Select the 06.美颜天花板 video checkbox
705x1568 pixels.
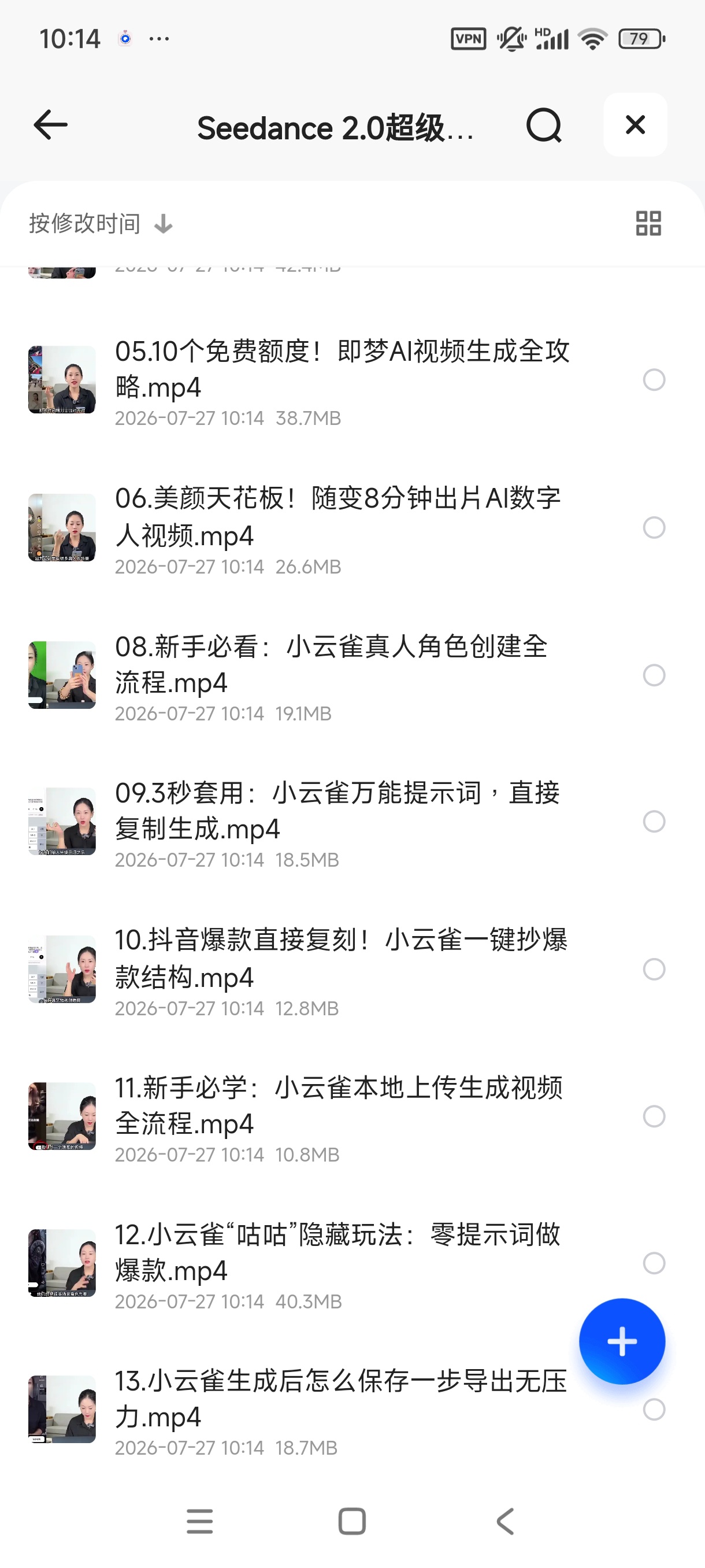tap(654, 527)
